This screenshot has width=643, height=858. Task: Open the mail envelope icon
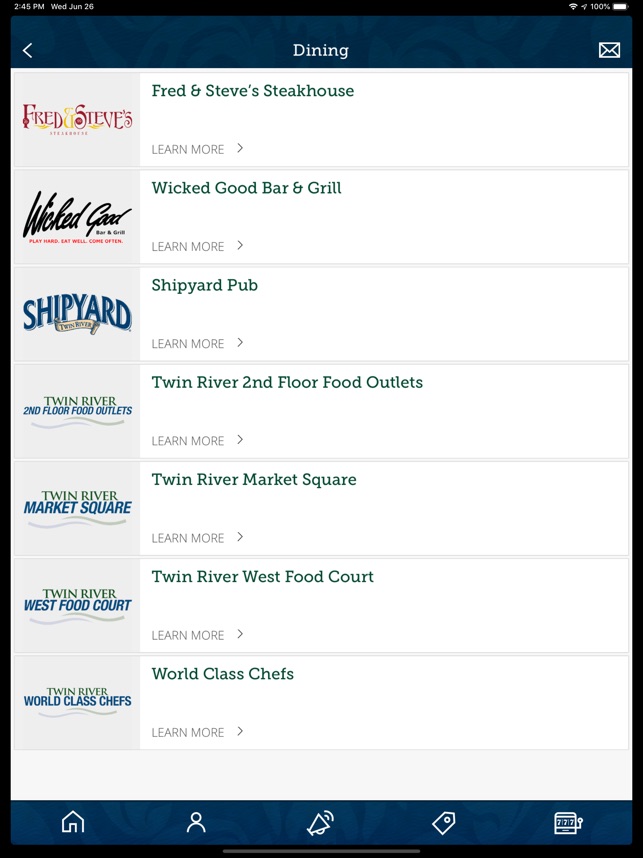point(609,50)
